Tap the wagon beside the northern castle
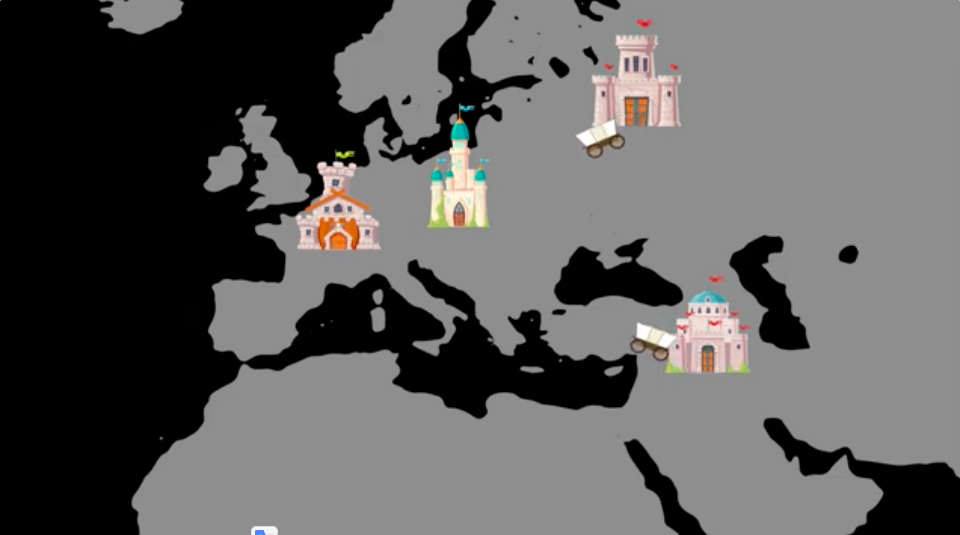The image size is (960, 535). [x=600, y=138]
